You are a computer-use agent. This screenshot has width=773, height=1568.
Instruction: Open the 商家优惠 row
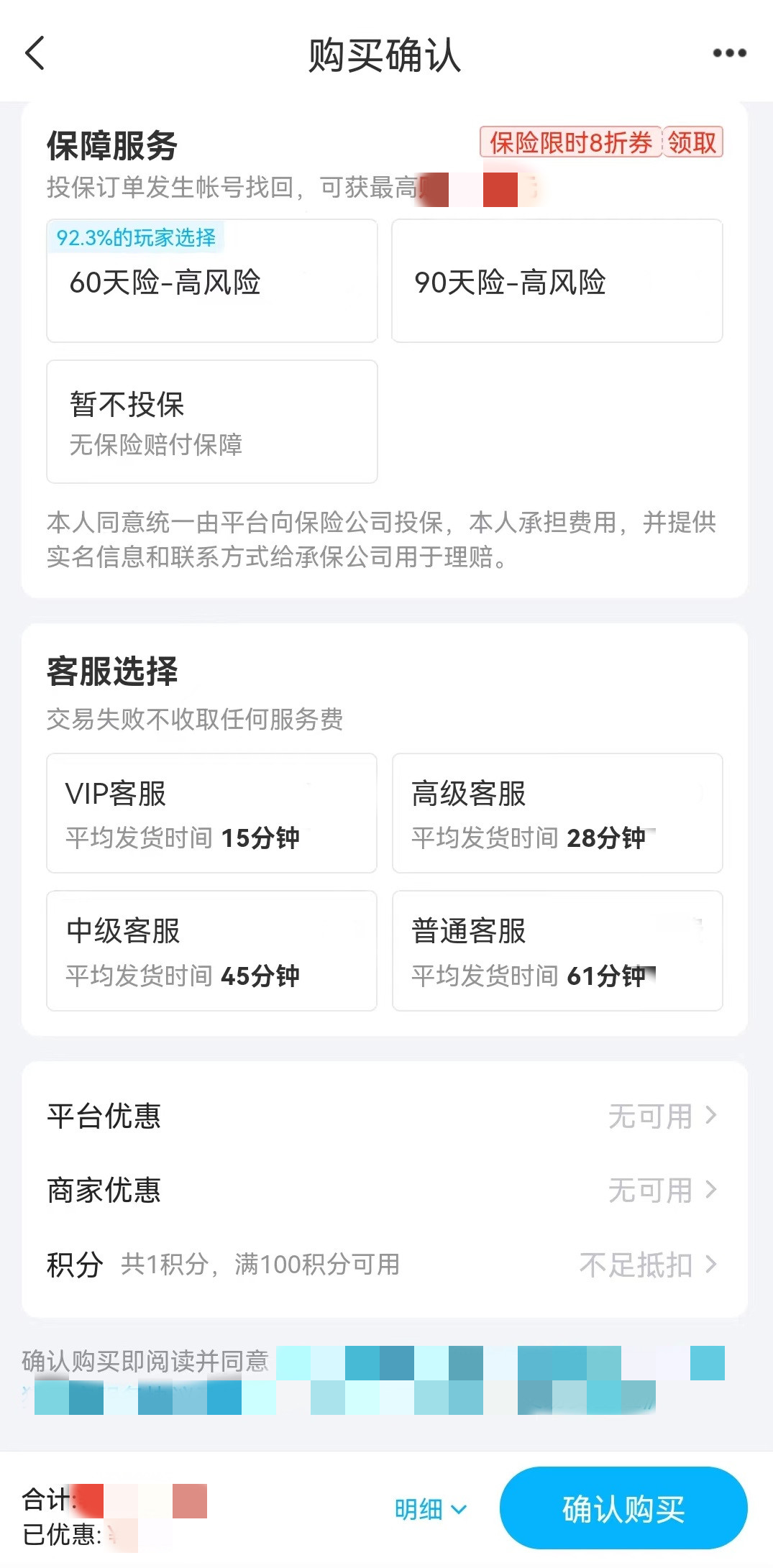pos(384,1190)
